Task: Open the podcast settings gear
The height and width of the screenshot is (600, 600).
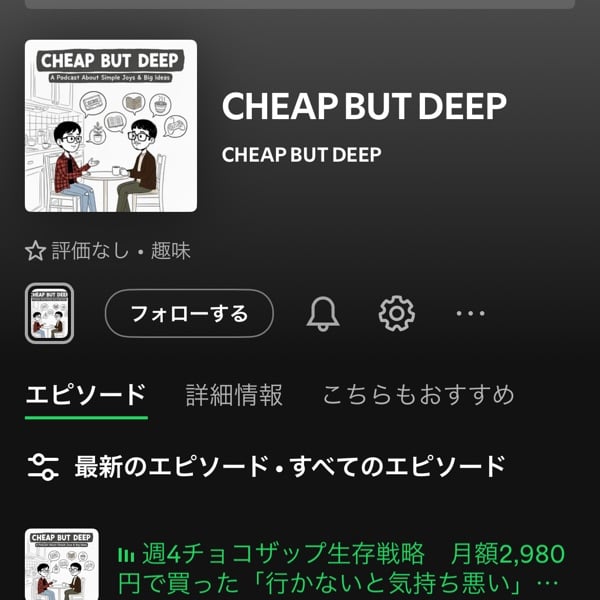Action: (x=397, y=314)
